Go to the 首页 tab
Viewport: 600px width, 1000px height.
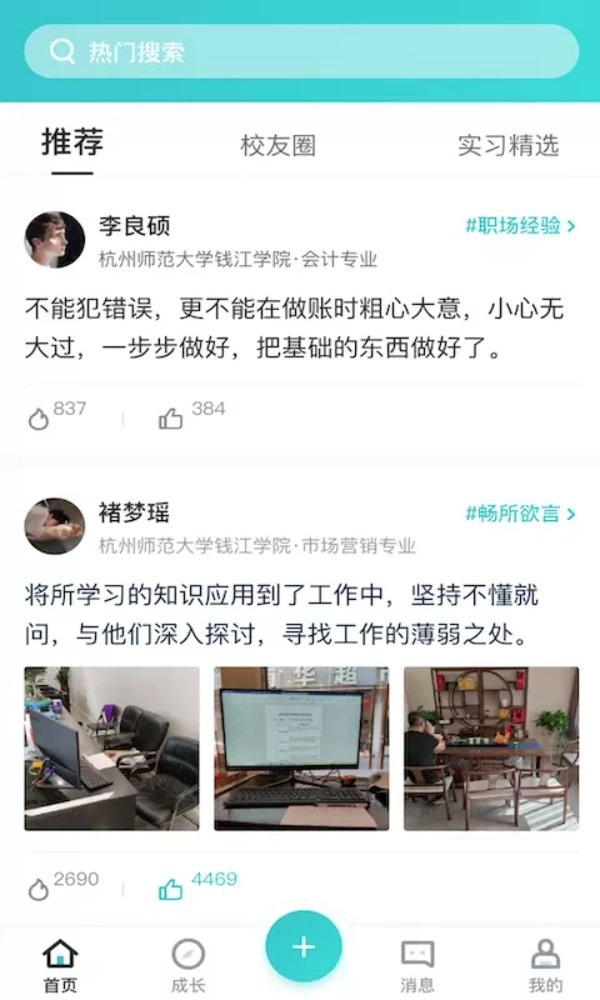(60, 965)
